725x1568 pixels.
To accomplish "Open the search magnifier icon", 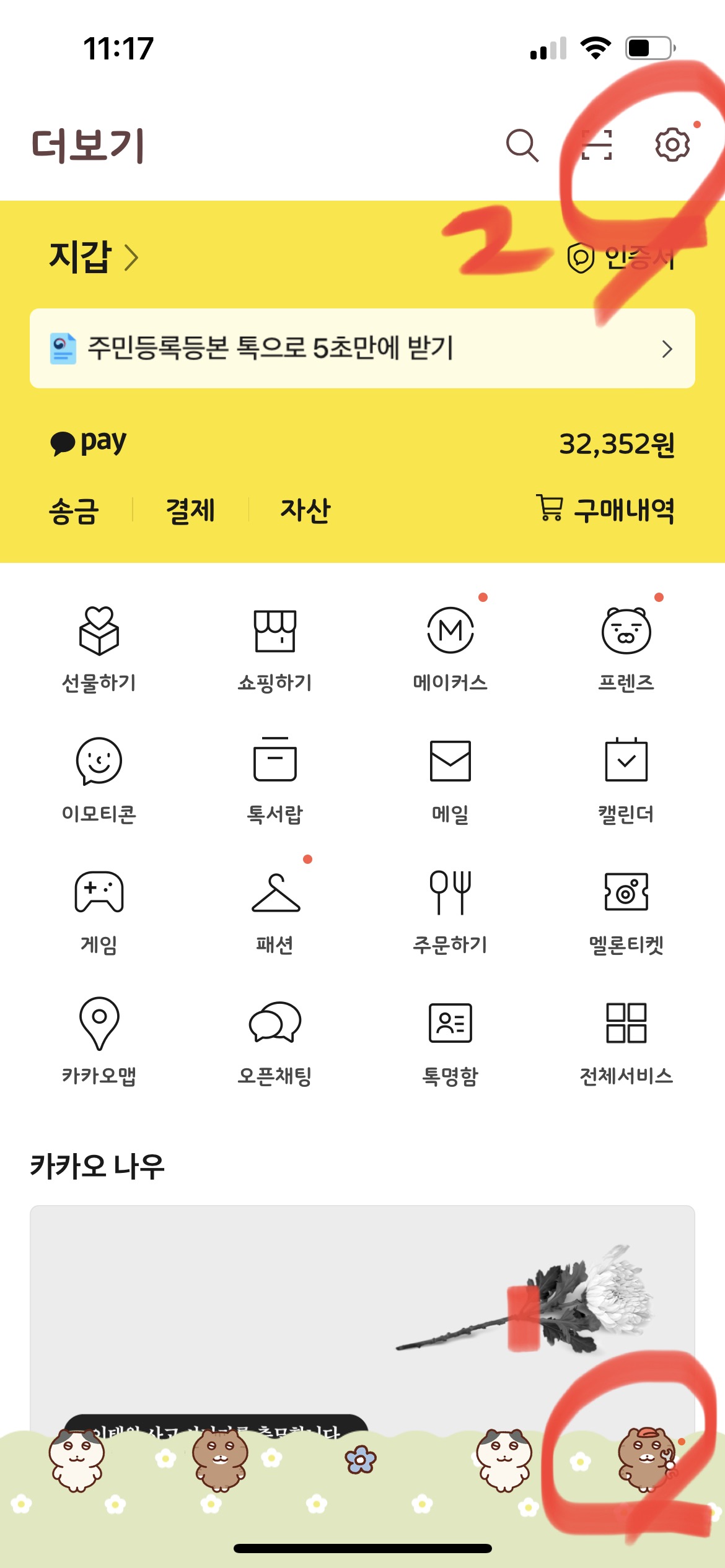I will [521, 145].
